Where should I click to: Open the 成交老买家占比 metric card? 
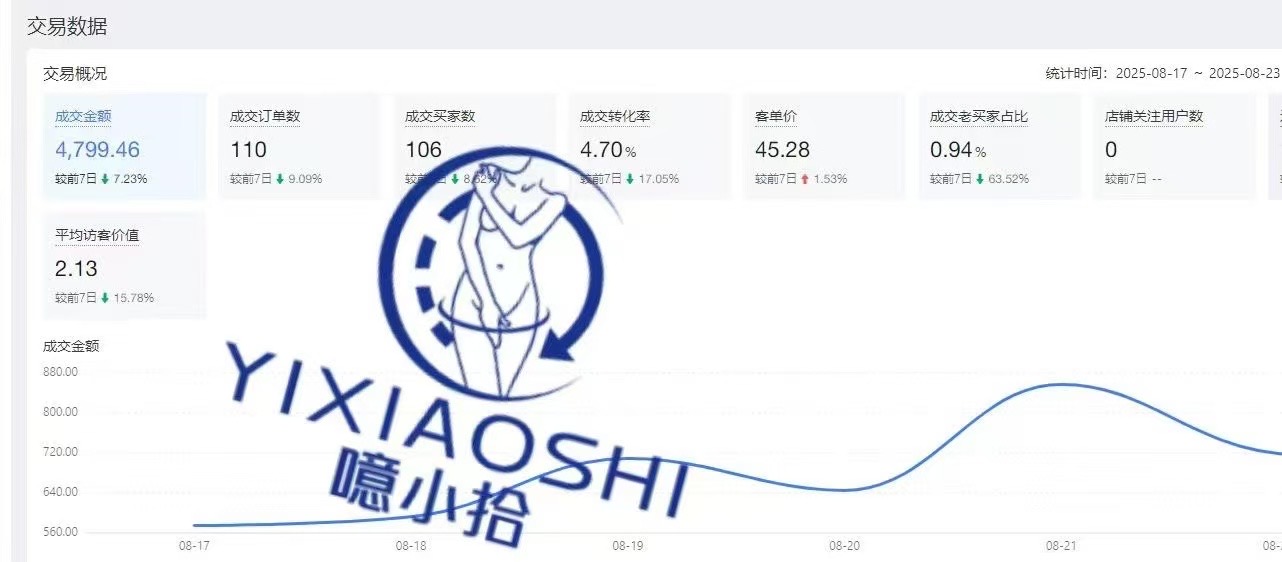click(999, 147)
